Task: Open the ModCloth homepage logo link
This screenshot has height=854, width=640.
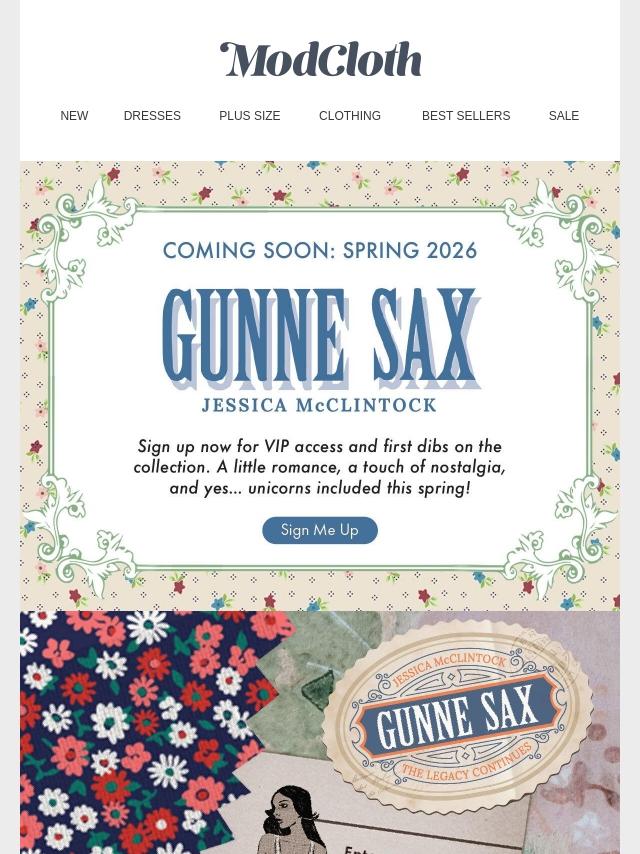Action: (x=320, y=60)
